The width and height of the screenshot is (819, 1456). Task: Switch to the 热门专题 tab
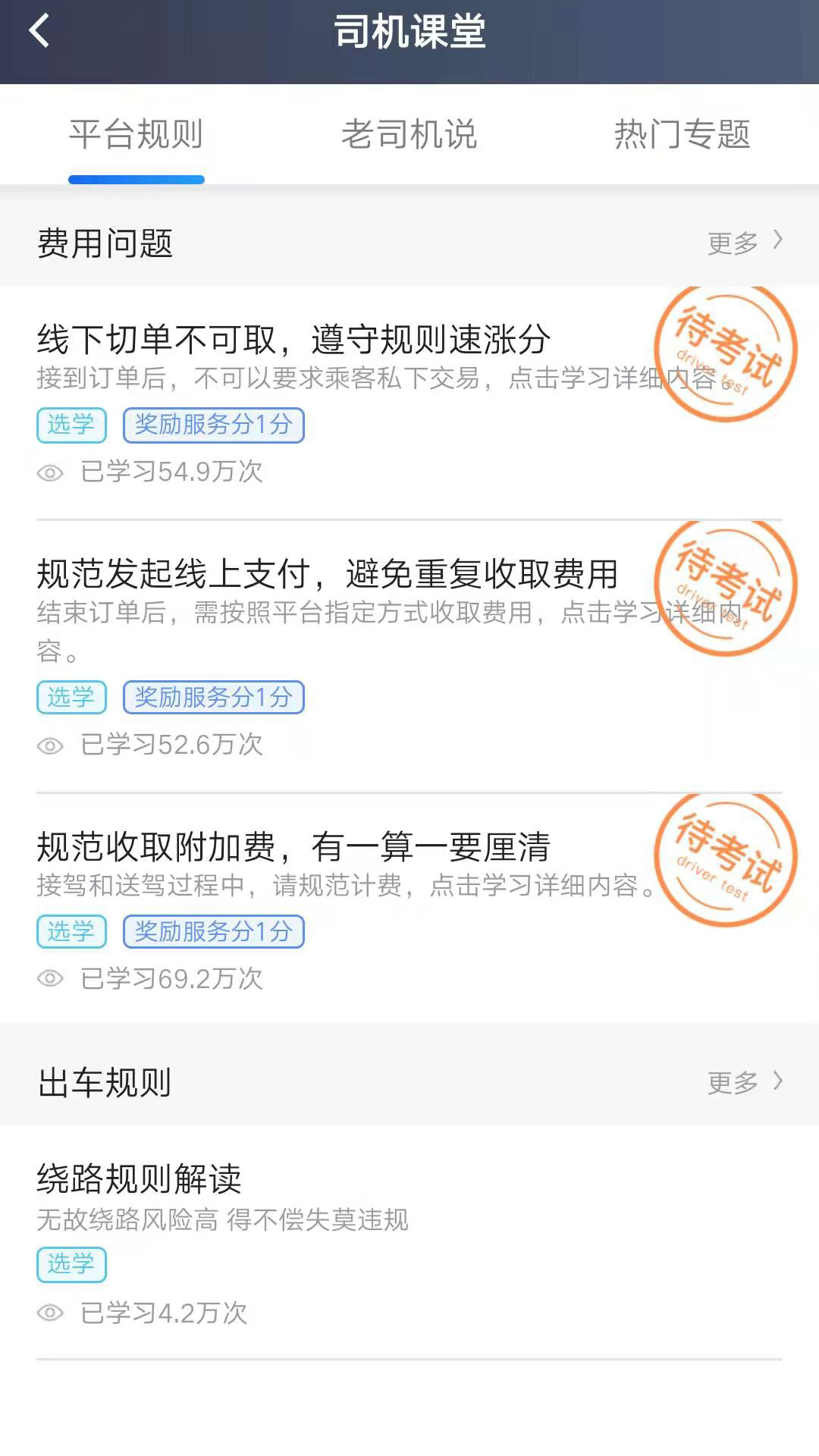(x=682, y=136)
